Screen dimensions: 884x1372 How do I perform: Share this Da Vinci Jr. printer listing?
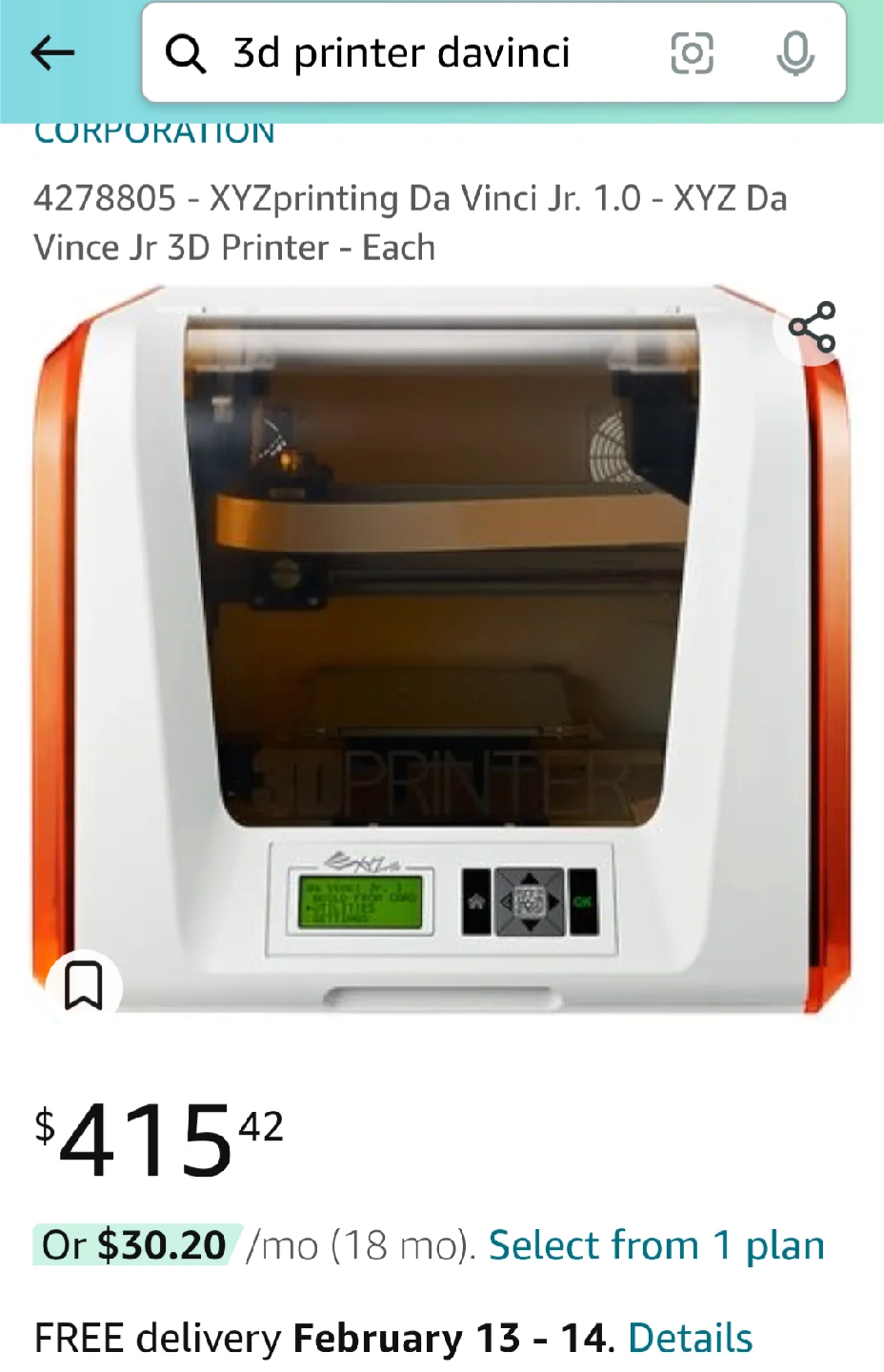[812, 328]
